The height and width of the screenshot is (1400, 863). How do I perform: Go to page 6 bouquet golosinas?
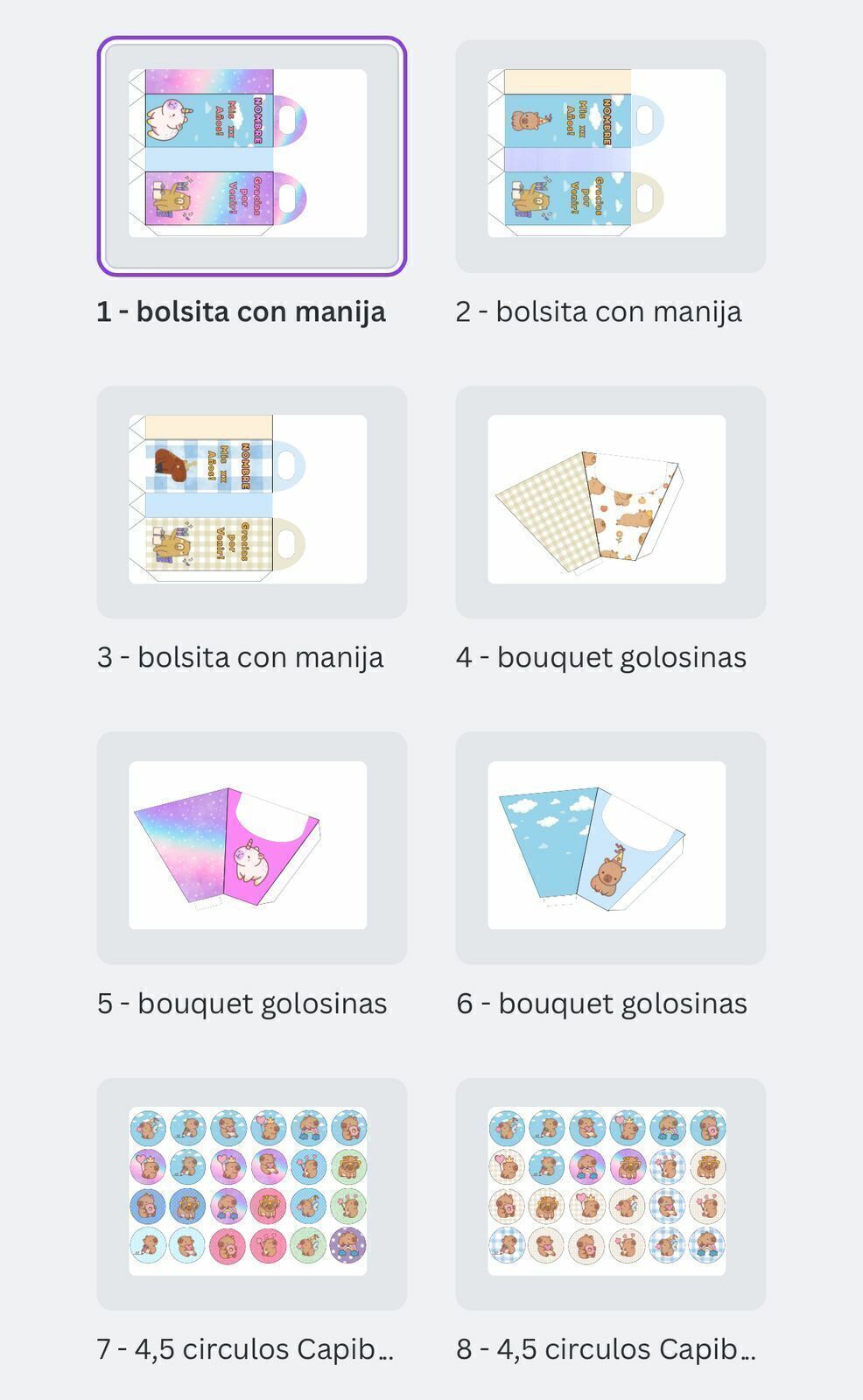[611, 848]
